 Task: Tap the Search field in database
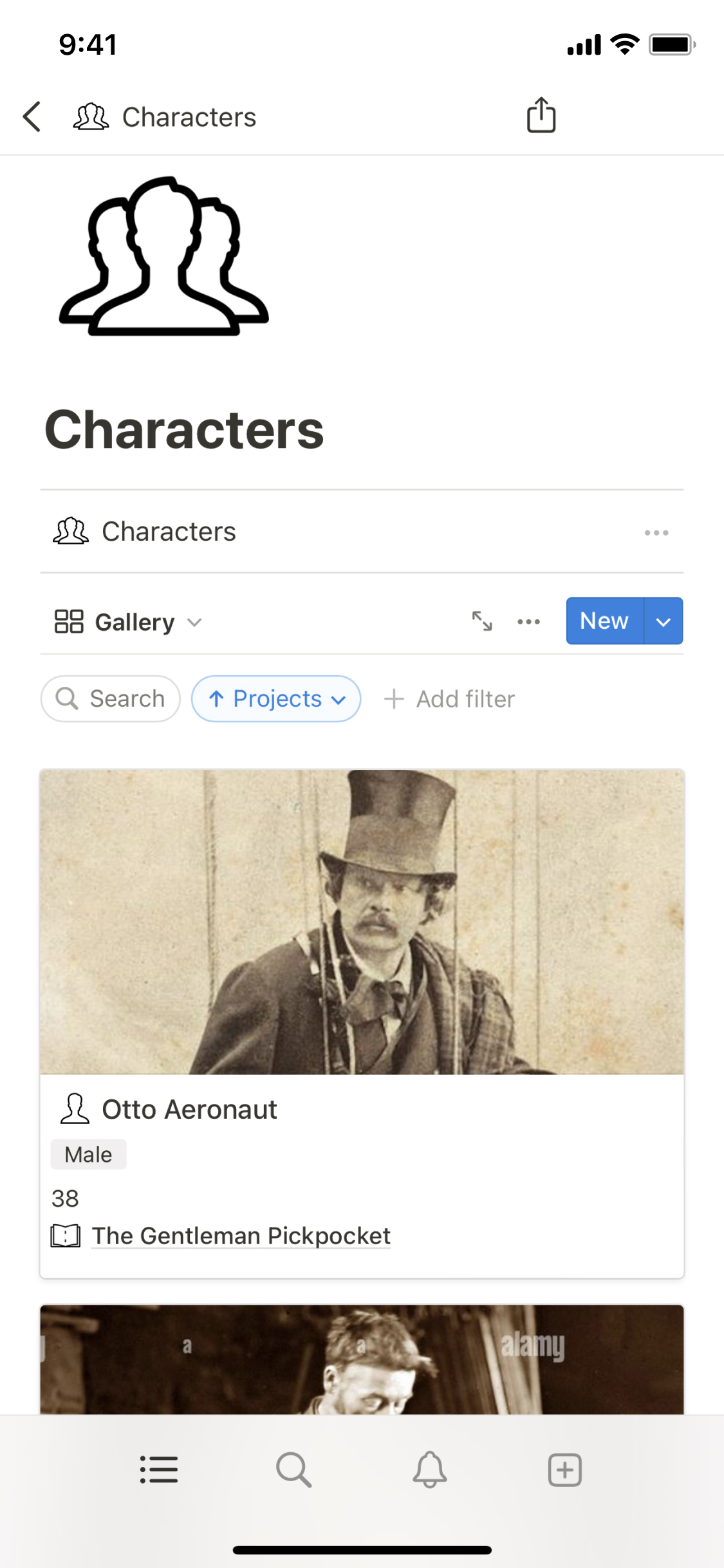111,698
